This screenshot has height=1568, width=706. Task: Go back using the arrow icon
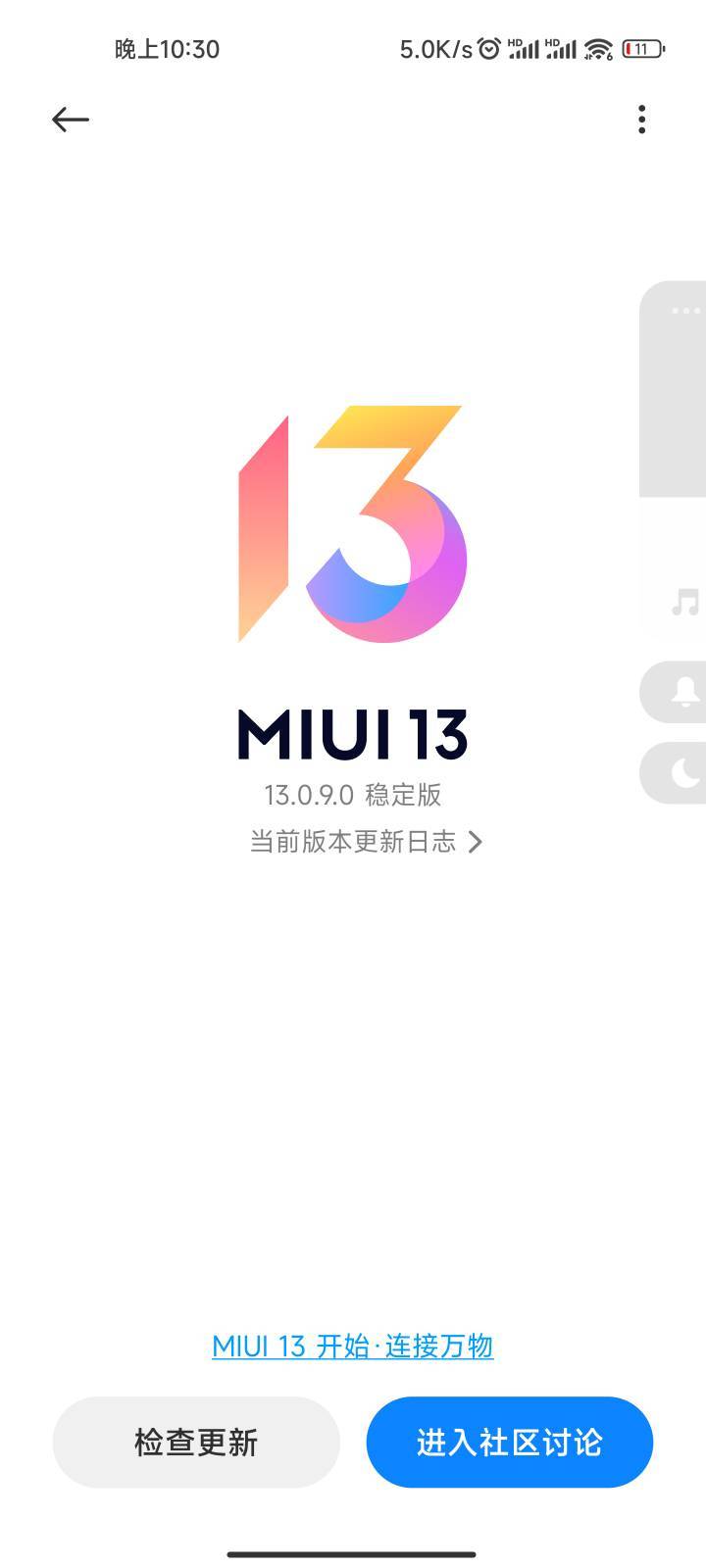pos(71,120)
